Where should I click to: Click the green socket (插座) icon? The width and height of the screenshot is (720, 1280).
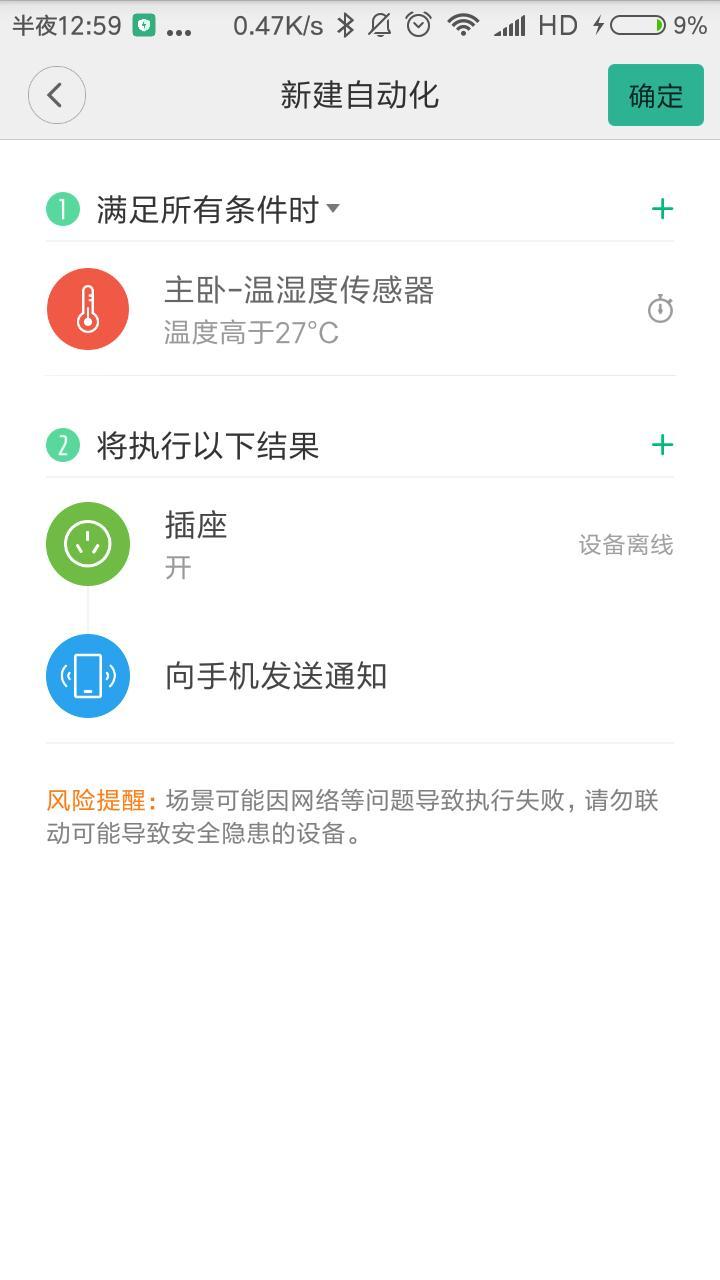point(87,544)
